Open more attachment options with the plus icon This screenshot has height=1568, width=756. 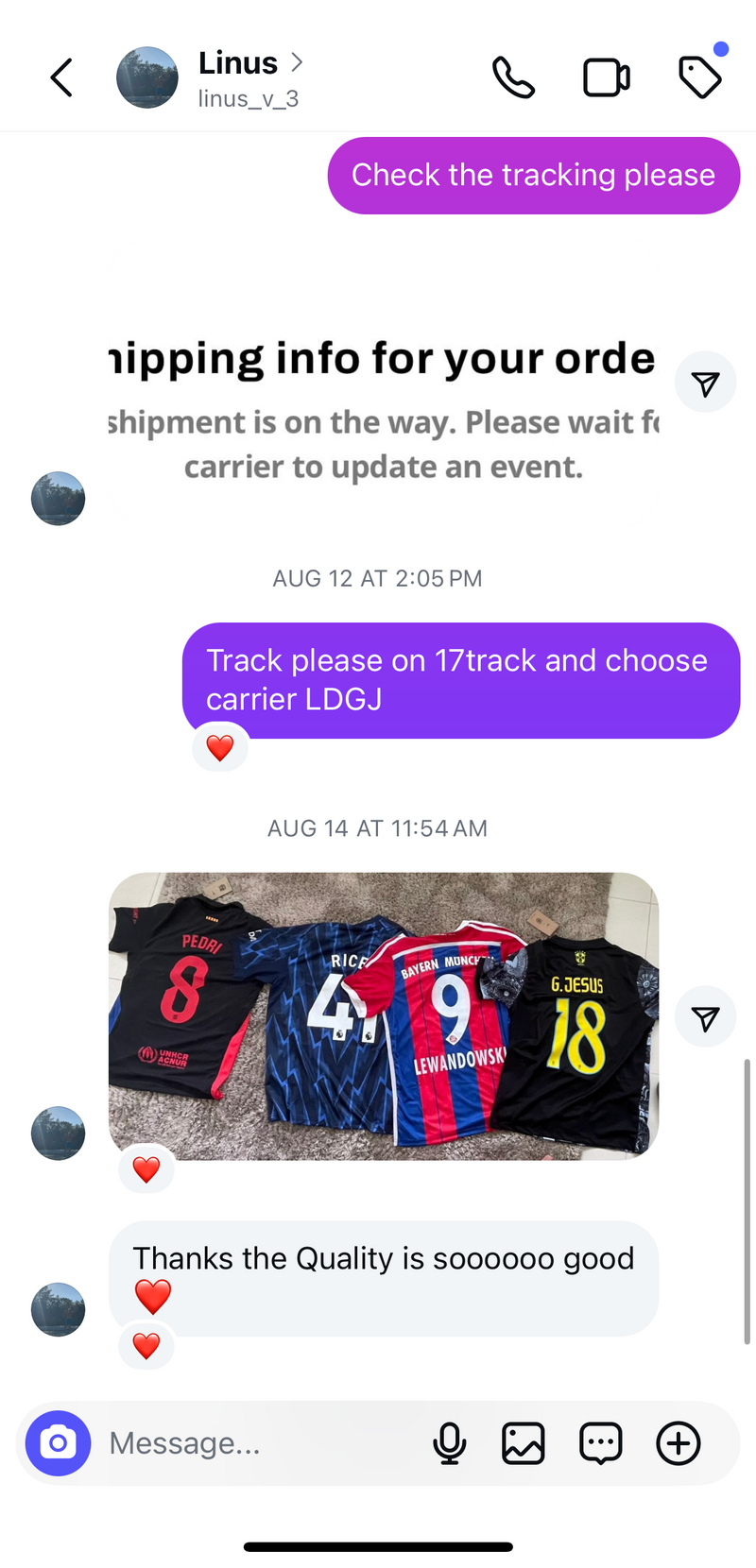[x=678, y=1443]
